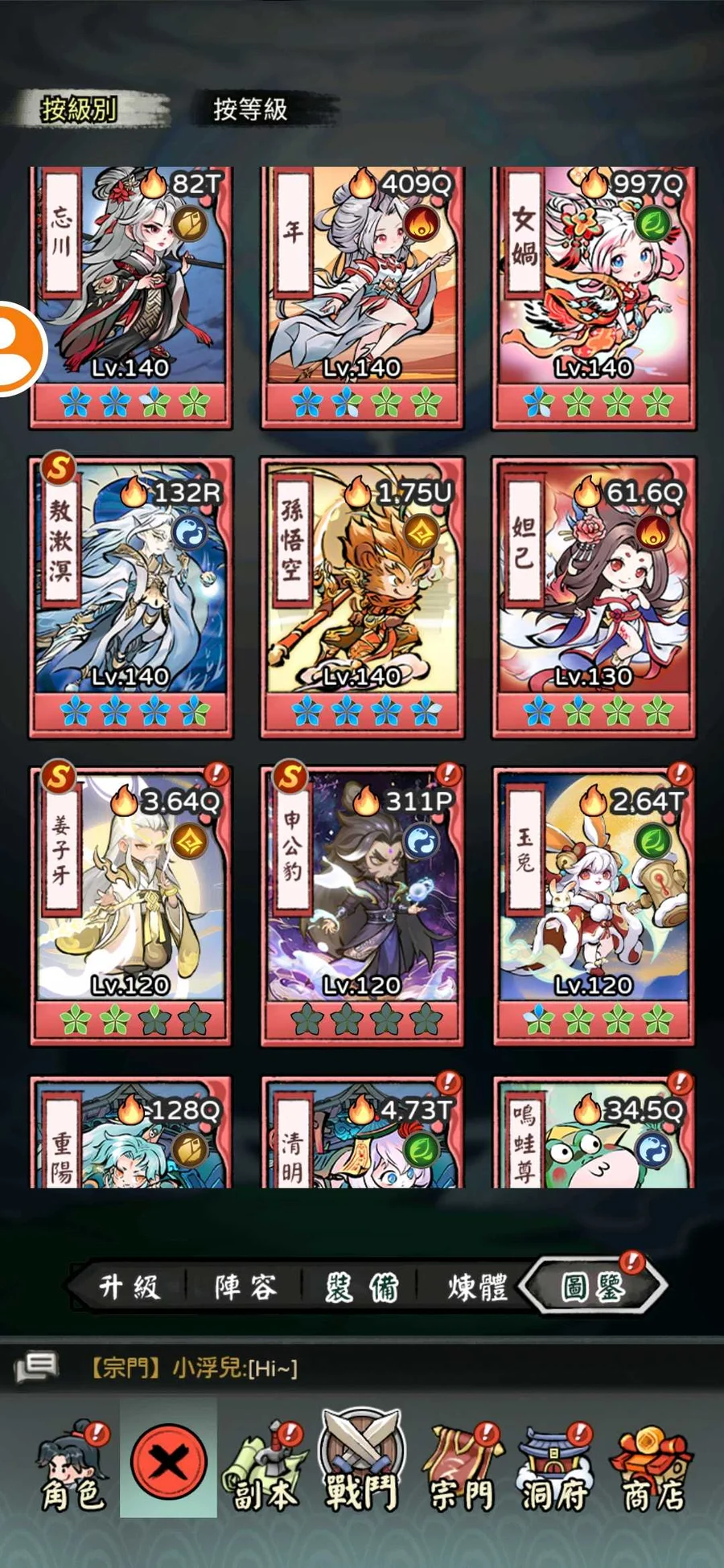Close the menu with the red X
Image resolution: width=724 pixels, height=1568 pixels.
(x=168, y=1459)
